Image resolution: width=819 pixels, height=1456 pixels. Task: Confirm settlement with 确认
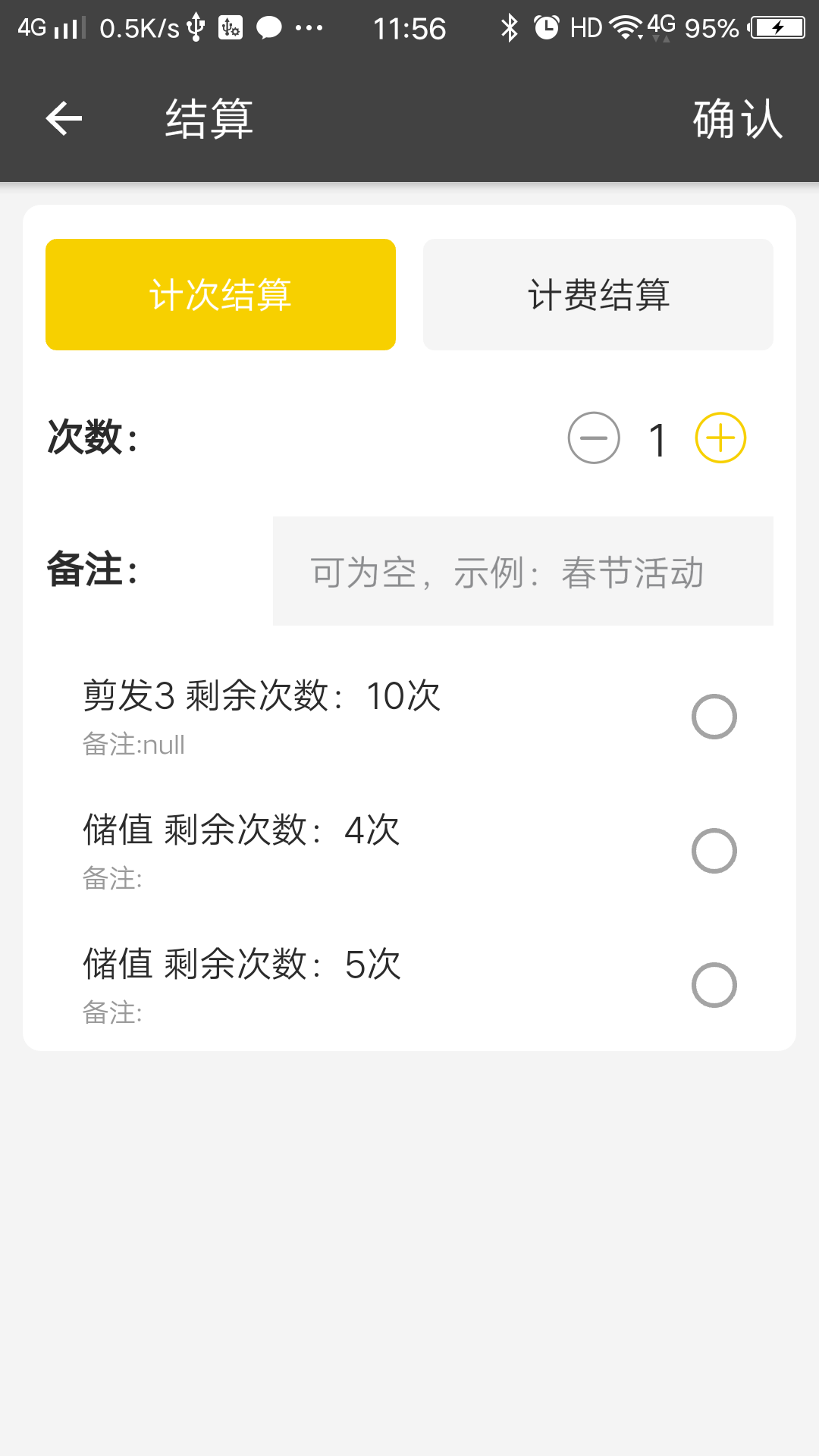coord(737,119)
